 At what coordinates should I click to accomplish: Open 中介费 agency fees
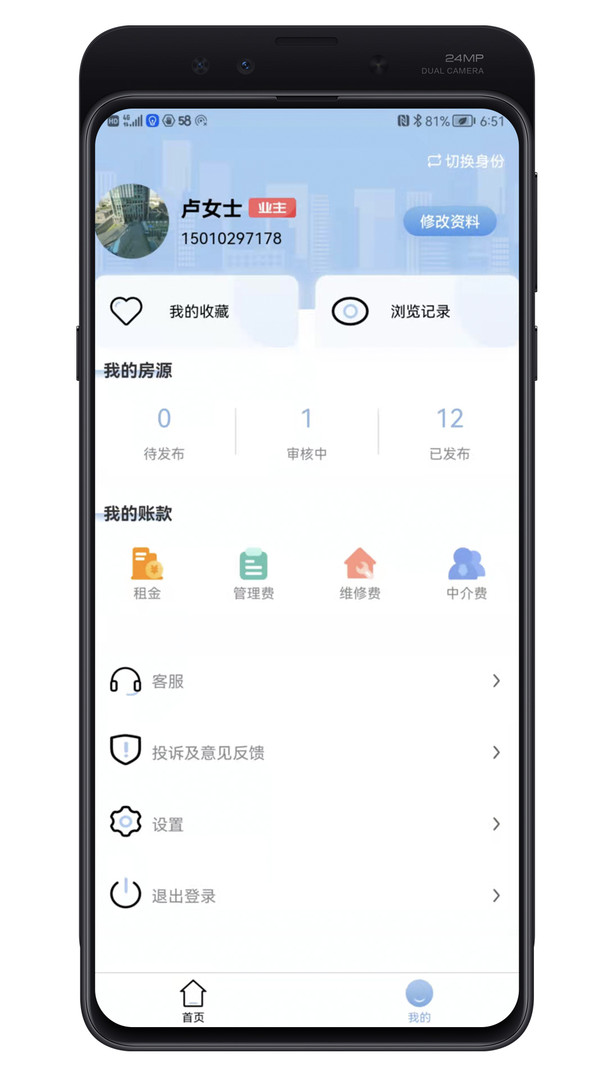click(466, 574)
